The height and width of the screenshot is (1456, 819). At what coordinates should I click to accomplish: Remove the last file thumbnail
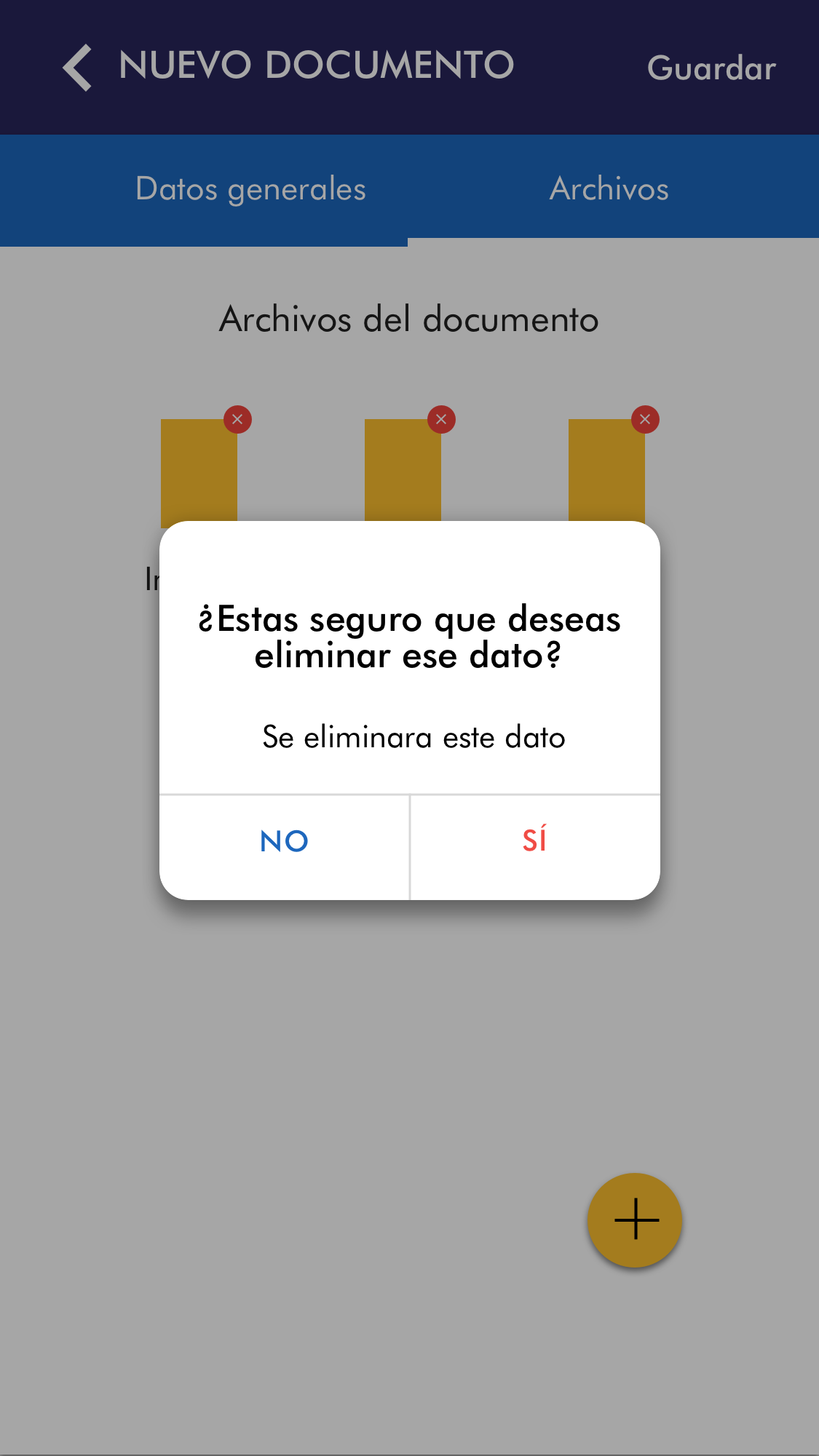[x=645, y=420]
